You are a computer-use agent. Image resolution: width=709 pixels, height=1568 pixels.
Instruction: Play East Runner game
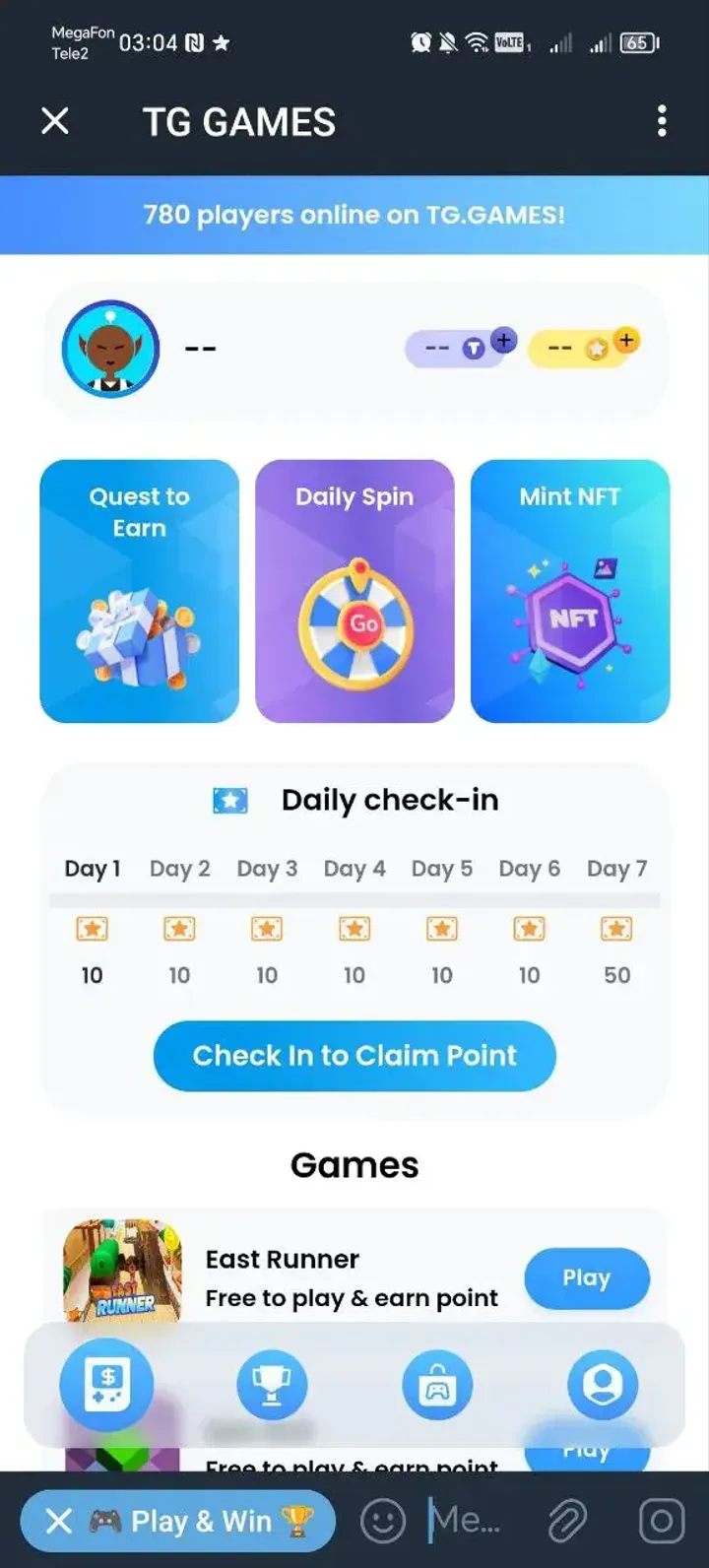tap(586, 1278)
